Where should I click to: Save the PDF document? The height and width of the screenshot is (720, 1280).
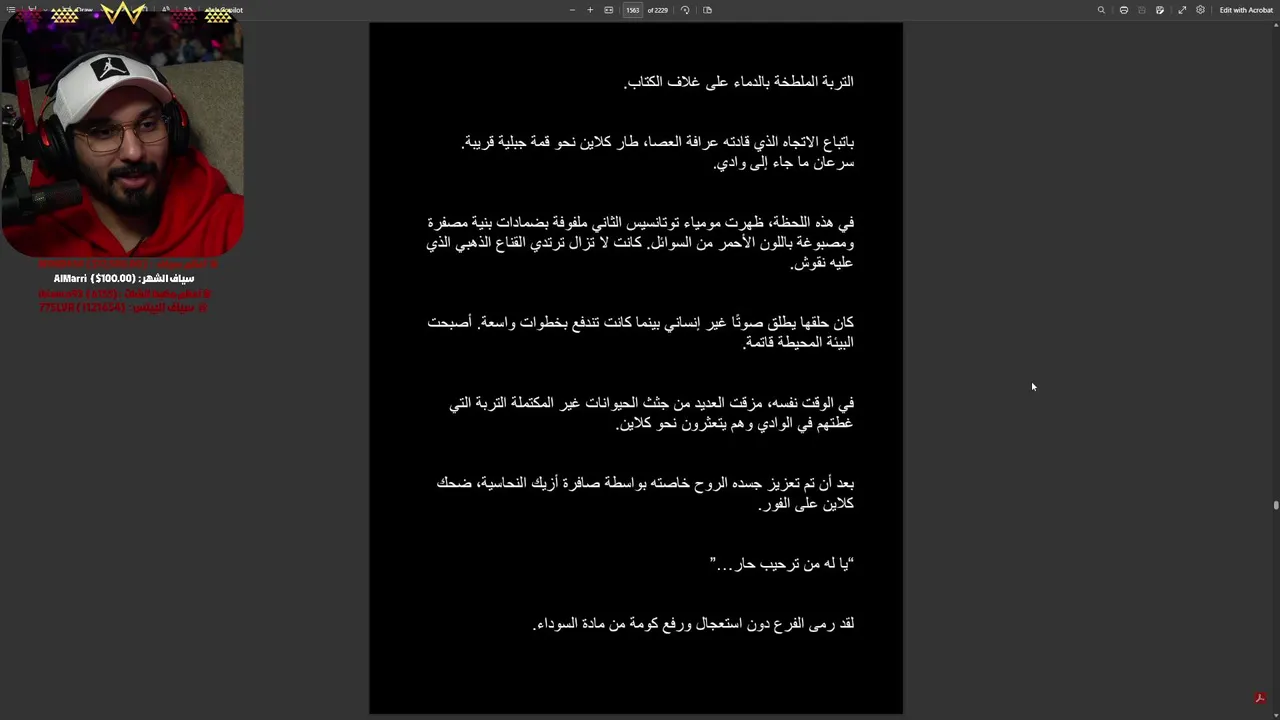[1142, 10]
